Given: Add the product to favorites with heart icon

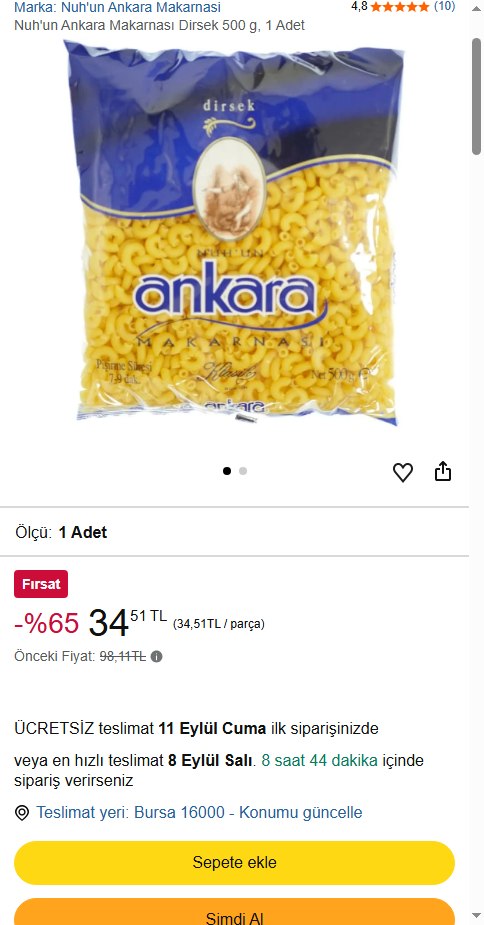Looking at the screenshot, I should pos(403,472).
